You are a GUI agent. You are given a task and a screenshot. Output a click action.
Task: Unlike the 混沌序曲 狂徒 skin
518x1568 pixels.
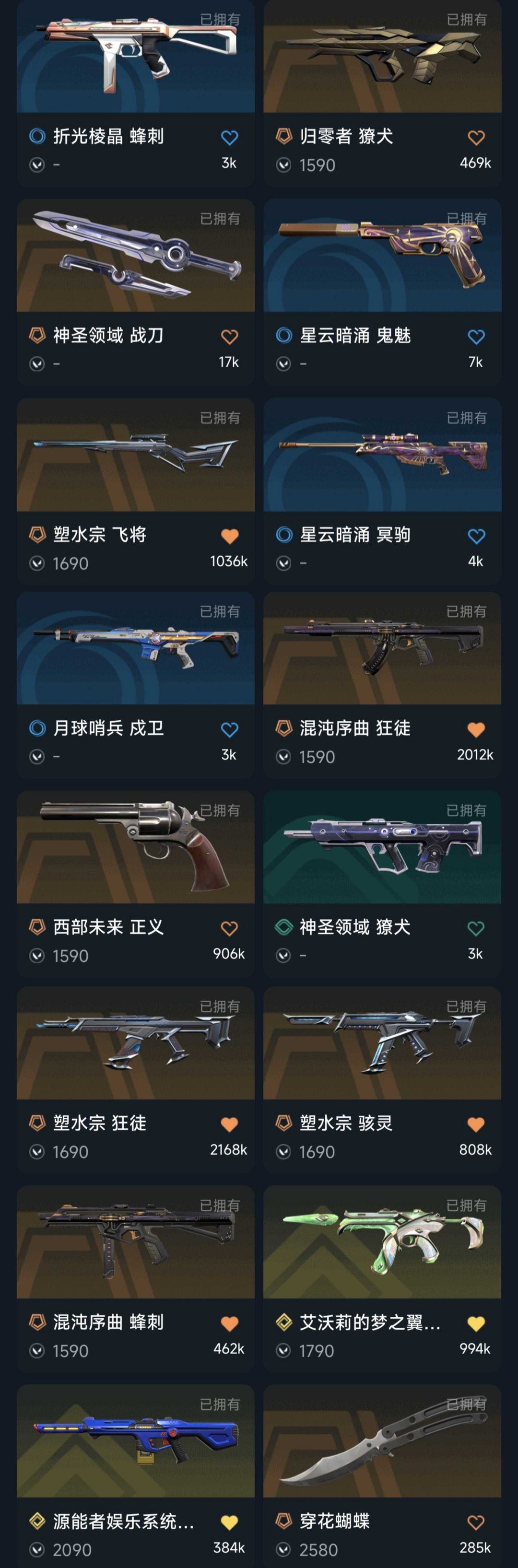(475, 729)
